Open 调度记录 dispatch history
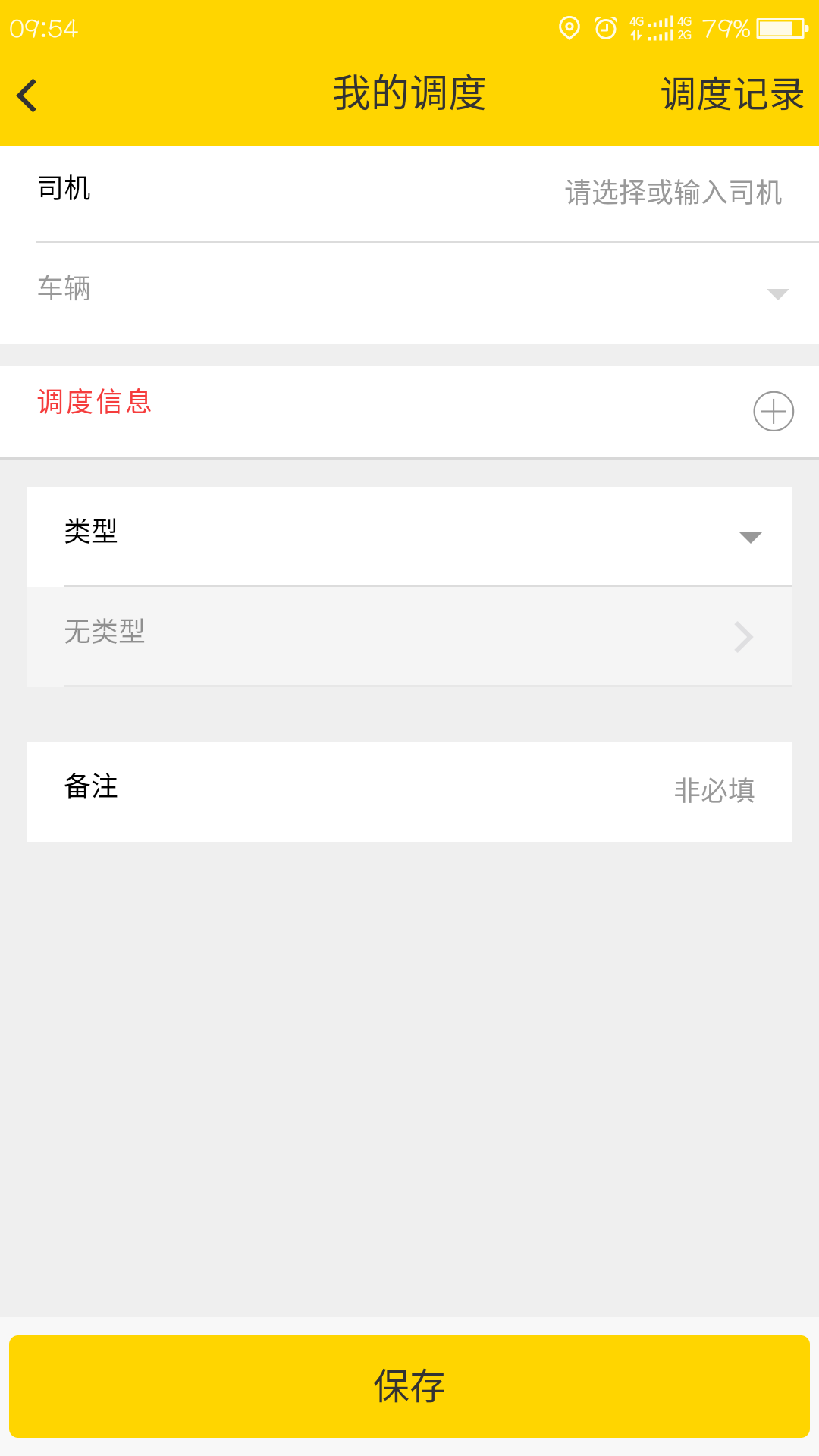 [x=732, y=95]
